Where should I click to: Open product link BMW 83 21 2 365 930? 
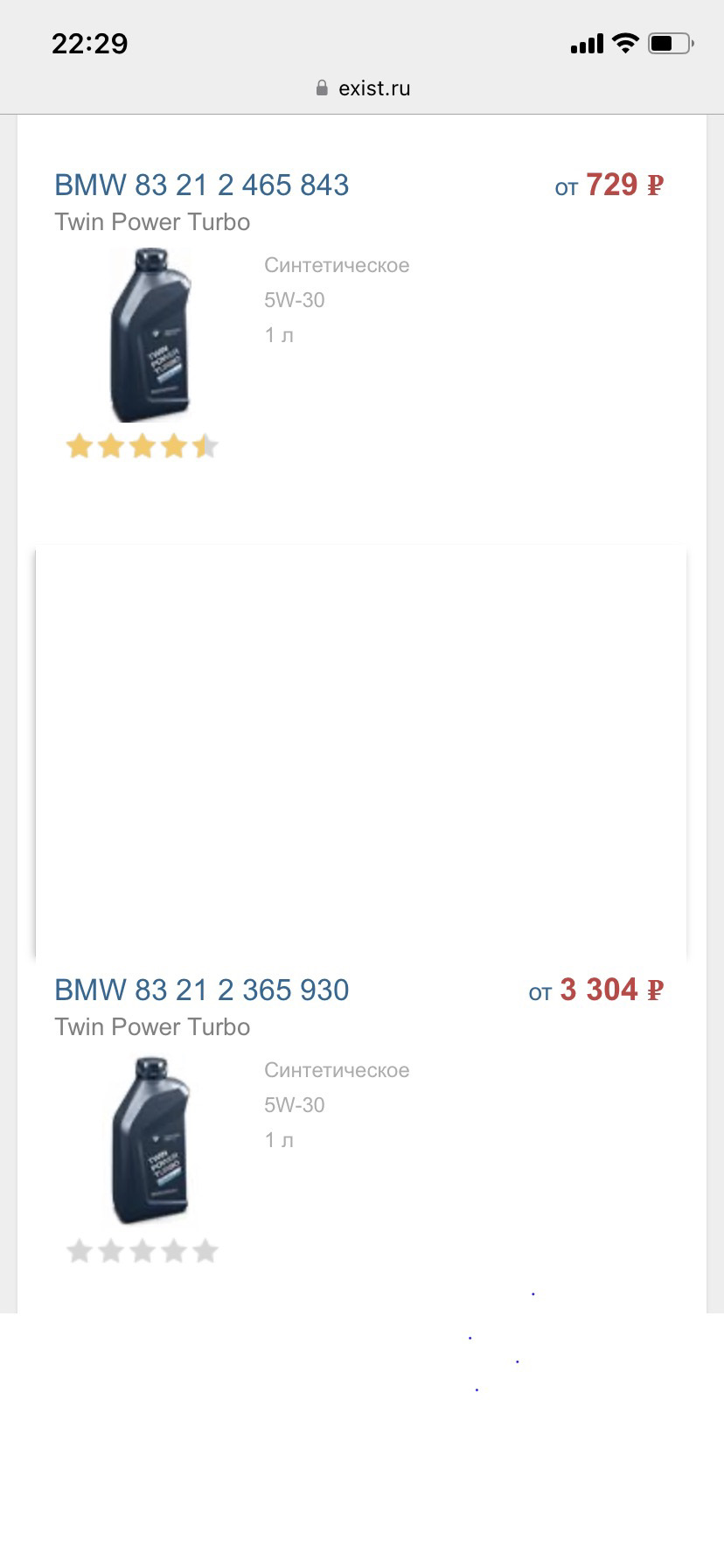coord(202,990)
